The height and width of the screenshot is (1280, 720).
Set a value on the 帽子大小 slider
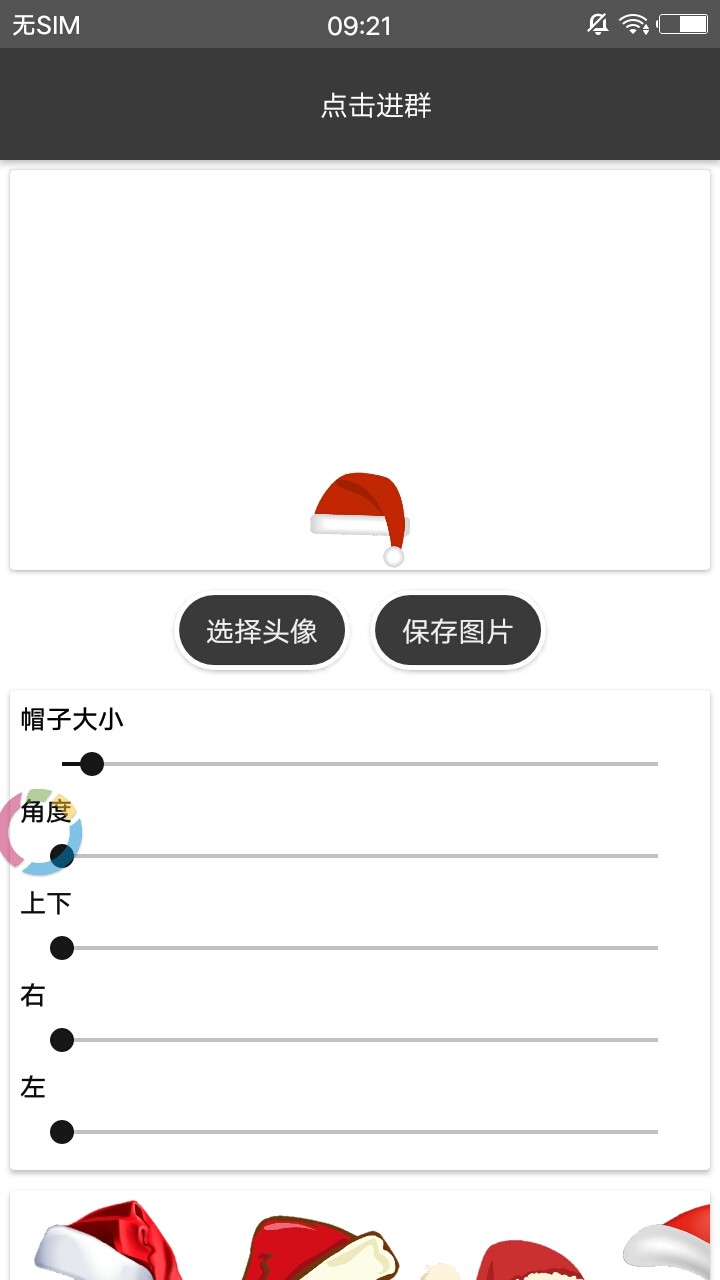pos(360,764)
